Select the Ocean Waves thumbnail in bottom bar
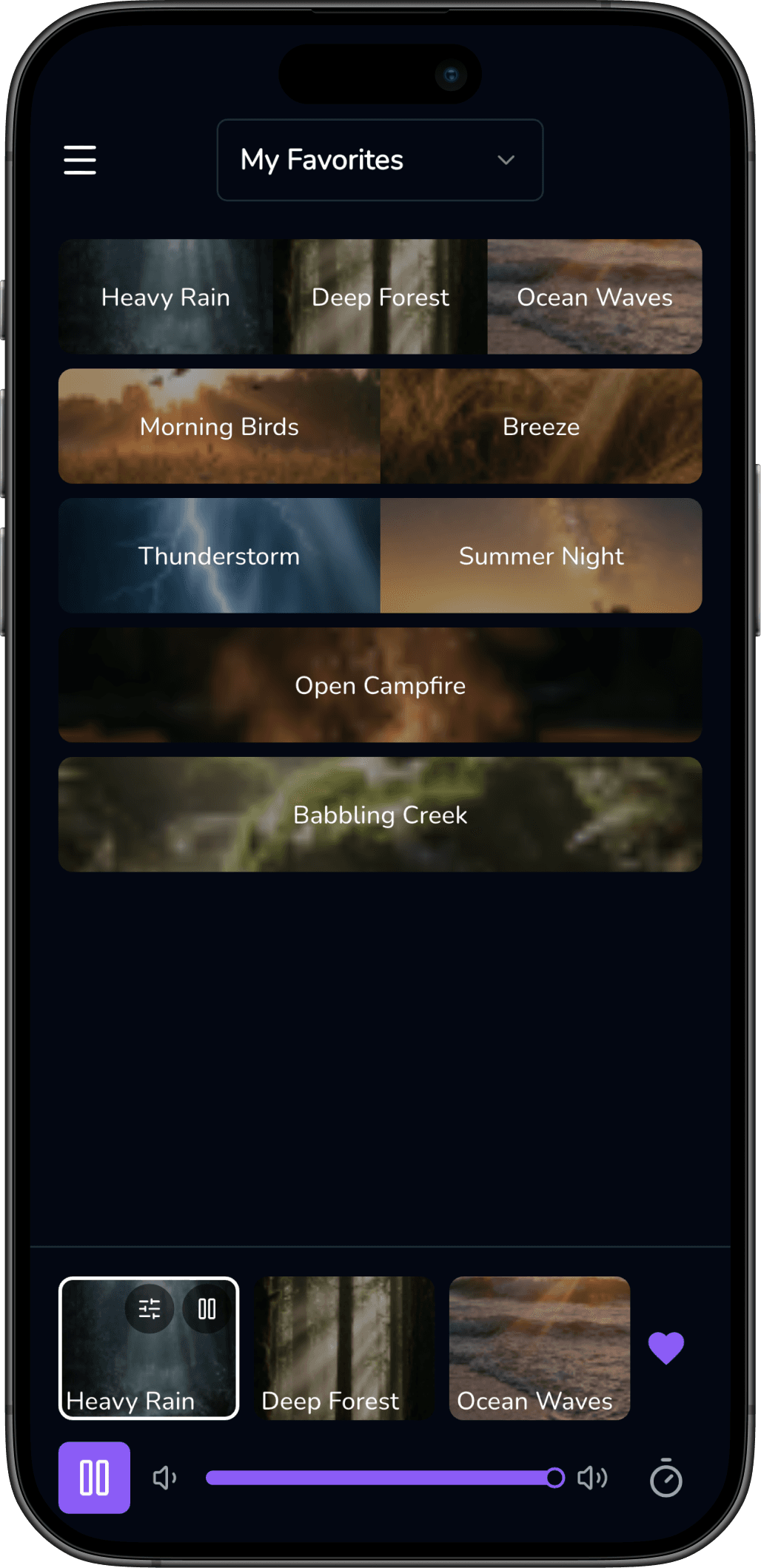Screen dimensions: 761x1568 coord(540,1348)
